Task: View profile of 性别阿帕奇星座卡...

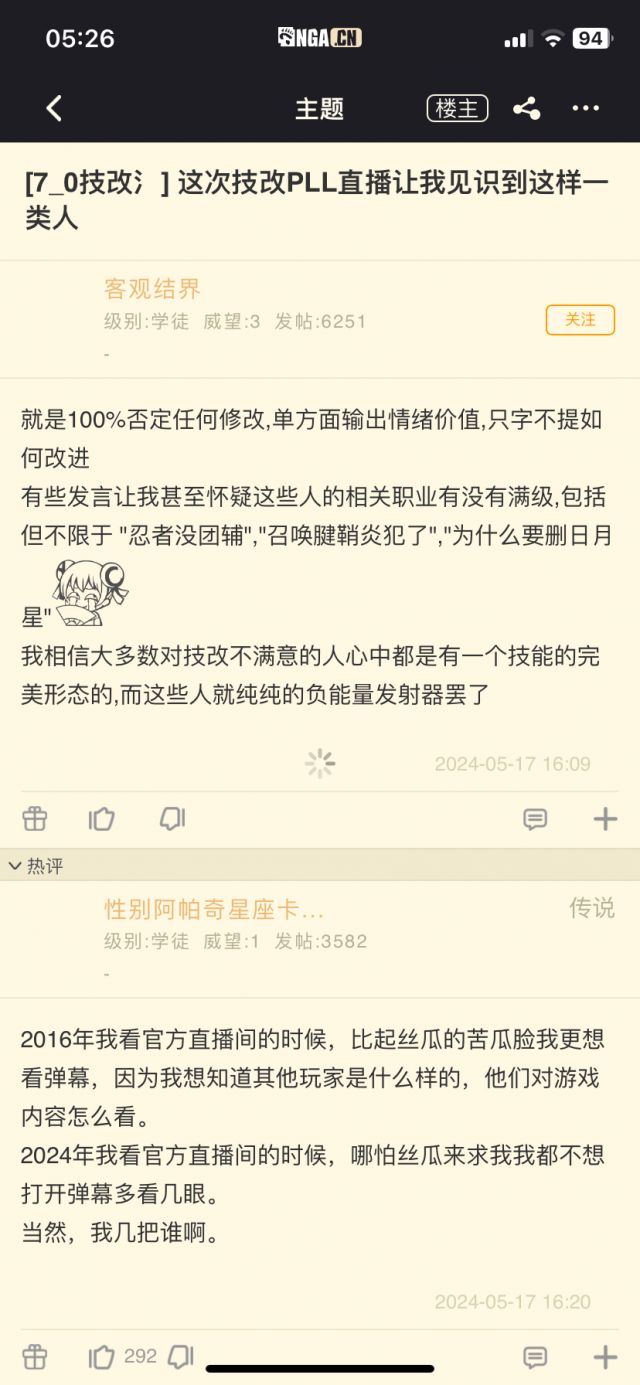Action: click(x=214, y=909)
